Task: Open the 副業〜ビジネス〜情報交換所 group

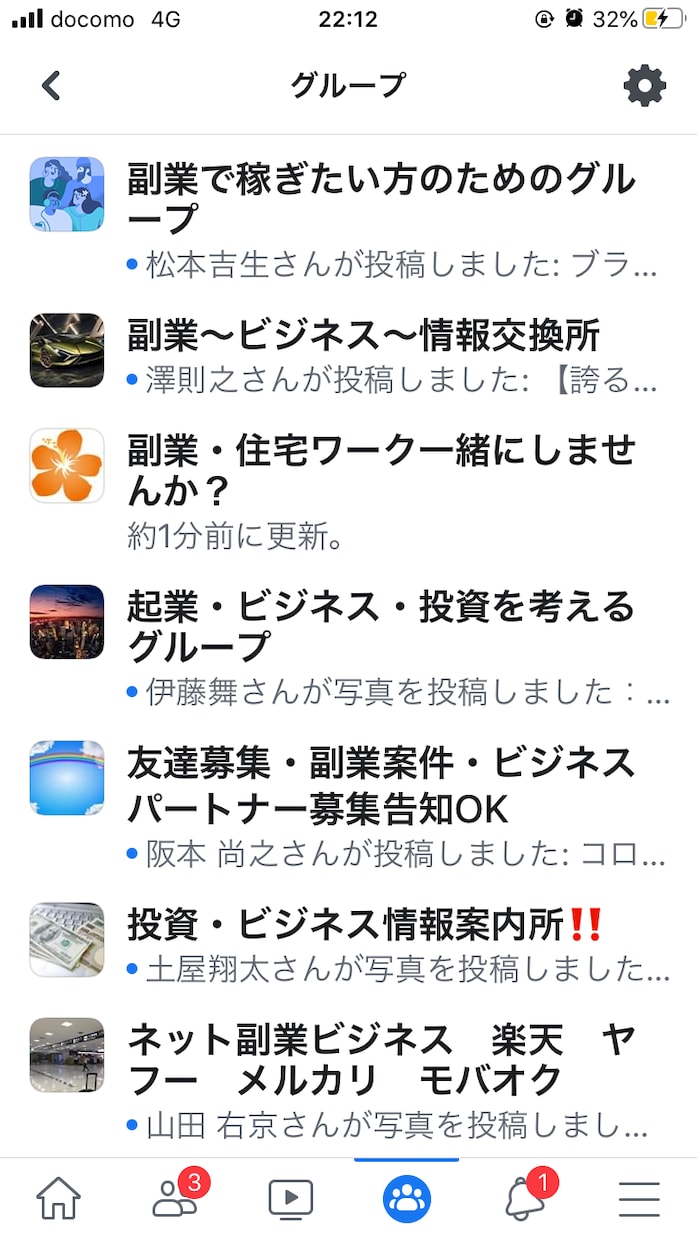Action: click(348, 351)
